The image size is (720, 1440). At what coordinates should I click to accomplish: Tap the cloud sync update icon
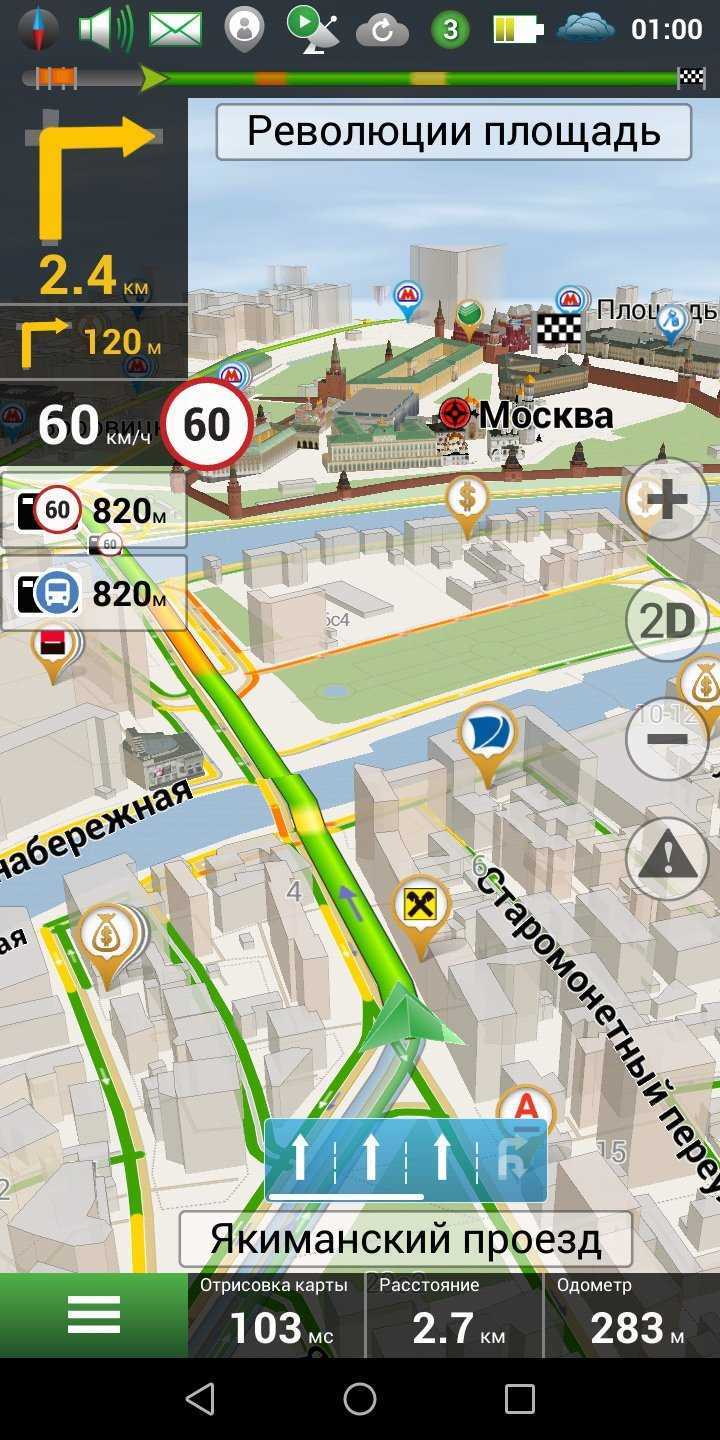pos(382,31)
